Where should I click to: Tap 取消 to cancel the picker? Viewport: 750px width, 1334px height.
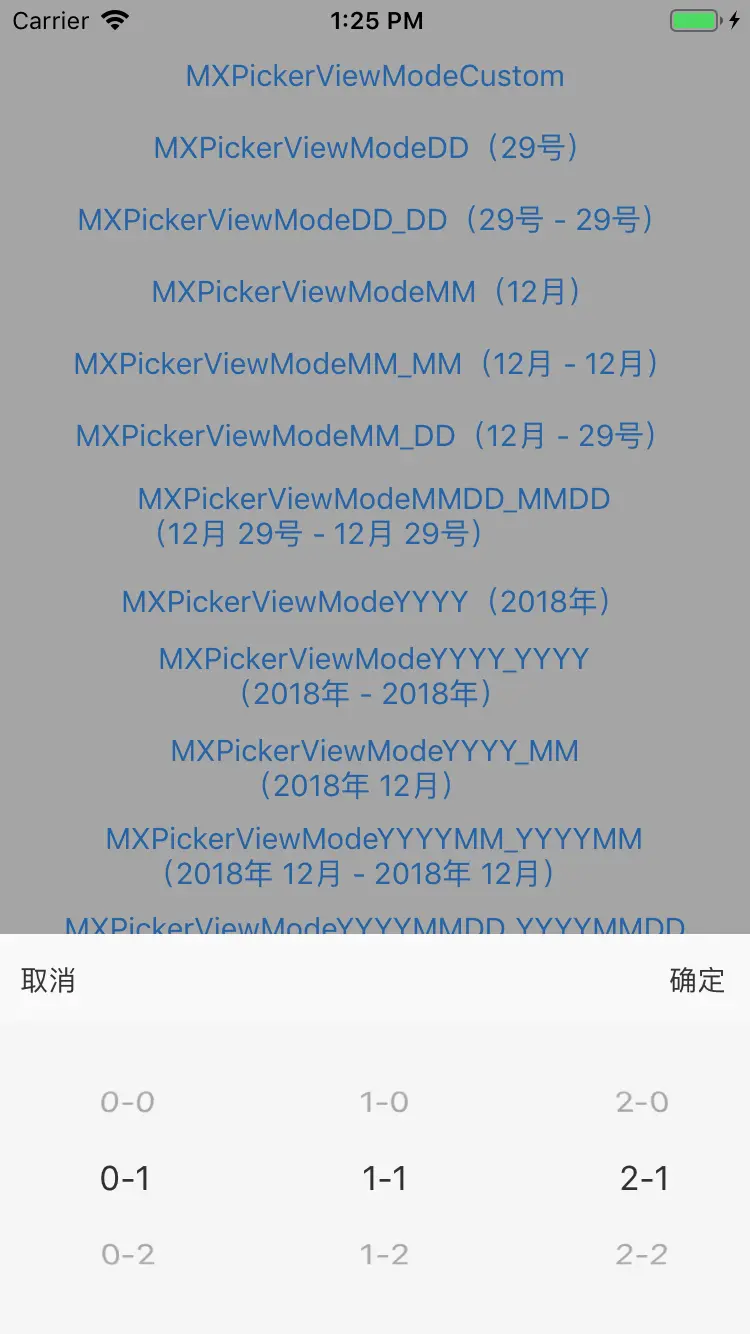click(48, 980)
